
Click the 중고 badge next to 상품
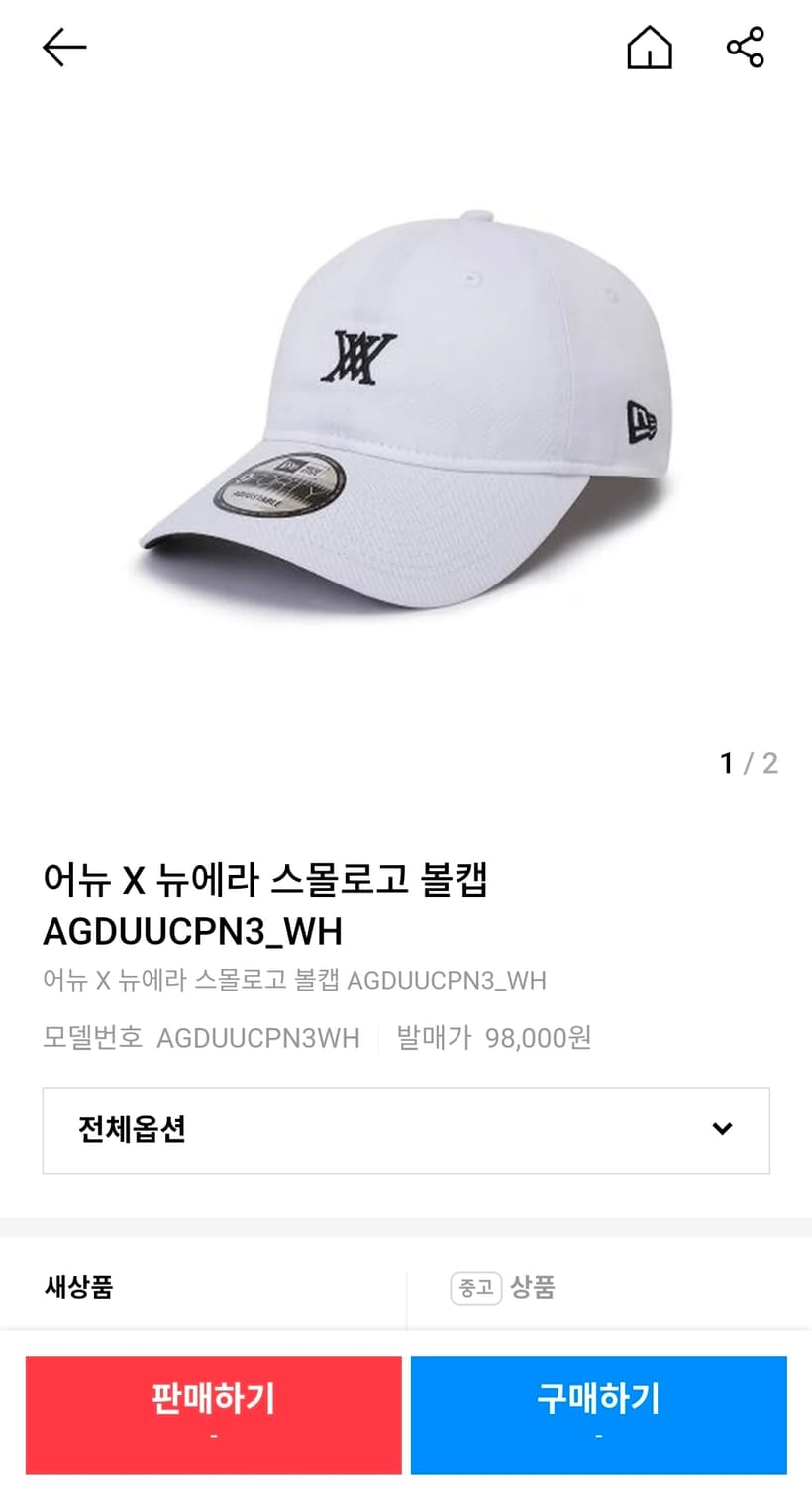tap(475, 1287)
